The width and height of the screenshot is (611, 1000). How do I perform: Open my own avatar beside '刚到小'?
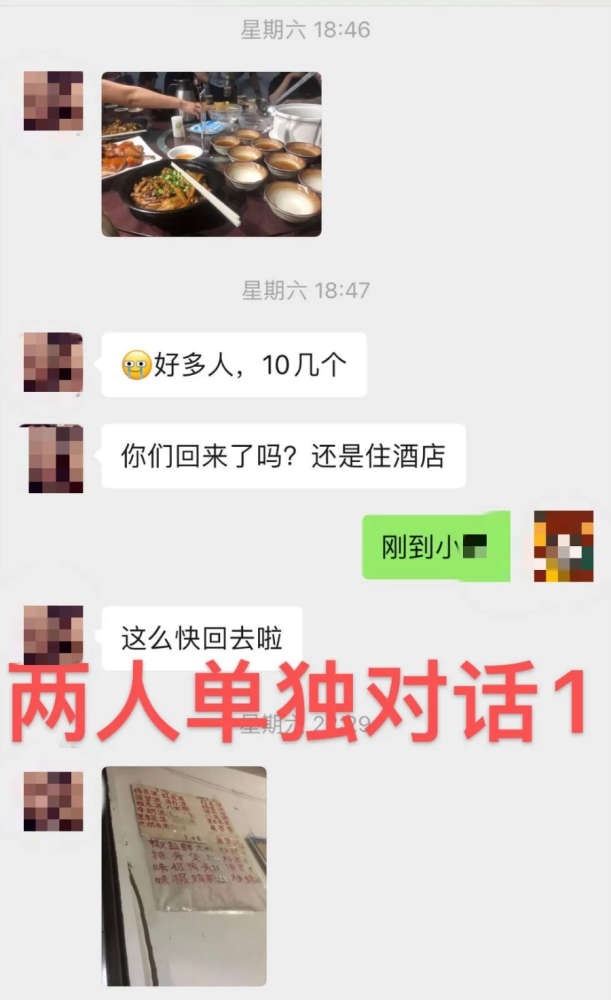(x=563, y=546)
